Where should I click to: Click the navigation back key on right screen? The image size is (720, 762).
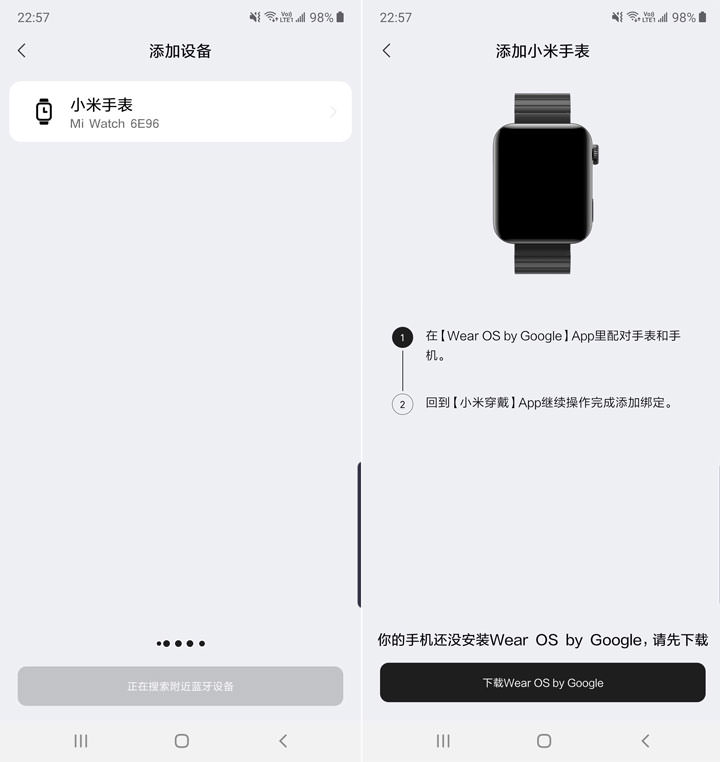(x=645, y=741)
